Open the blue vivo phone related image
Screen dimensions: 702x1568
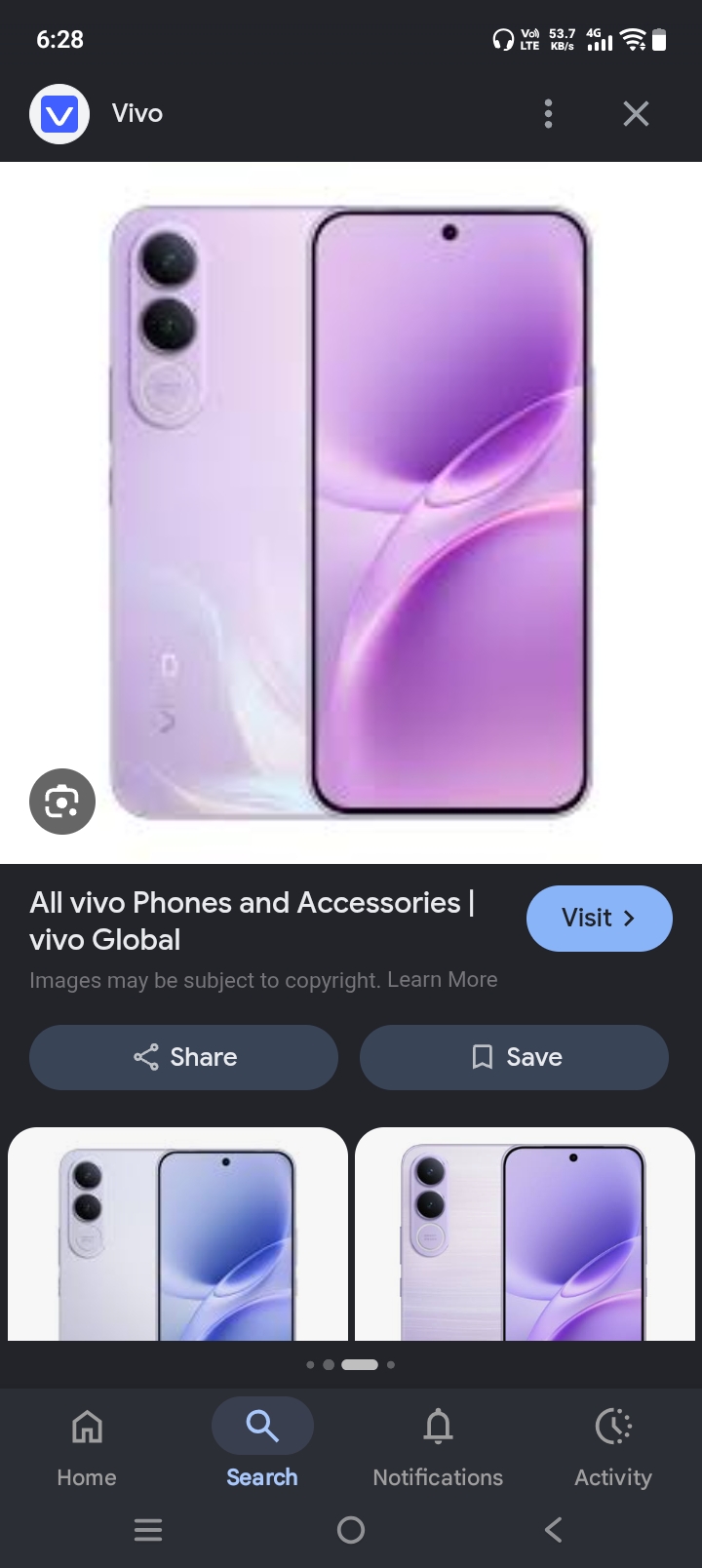[177, 1235]
